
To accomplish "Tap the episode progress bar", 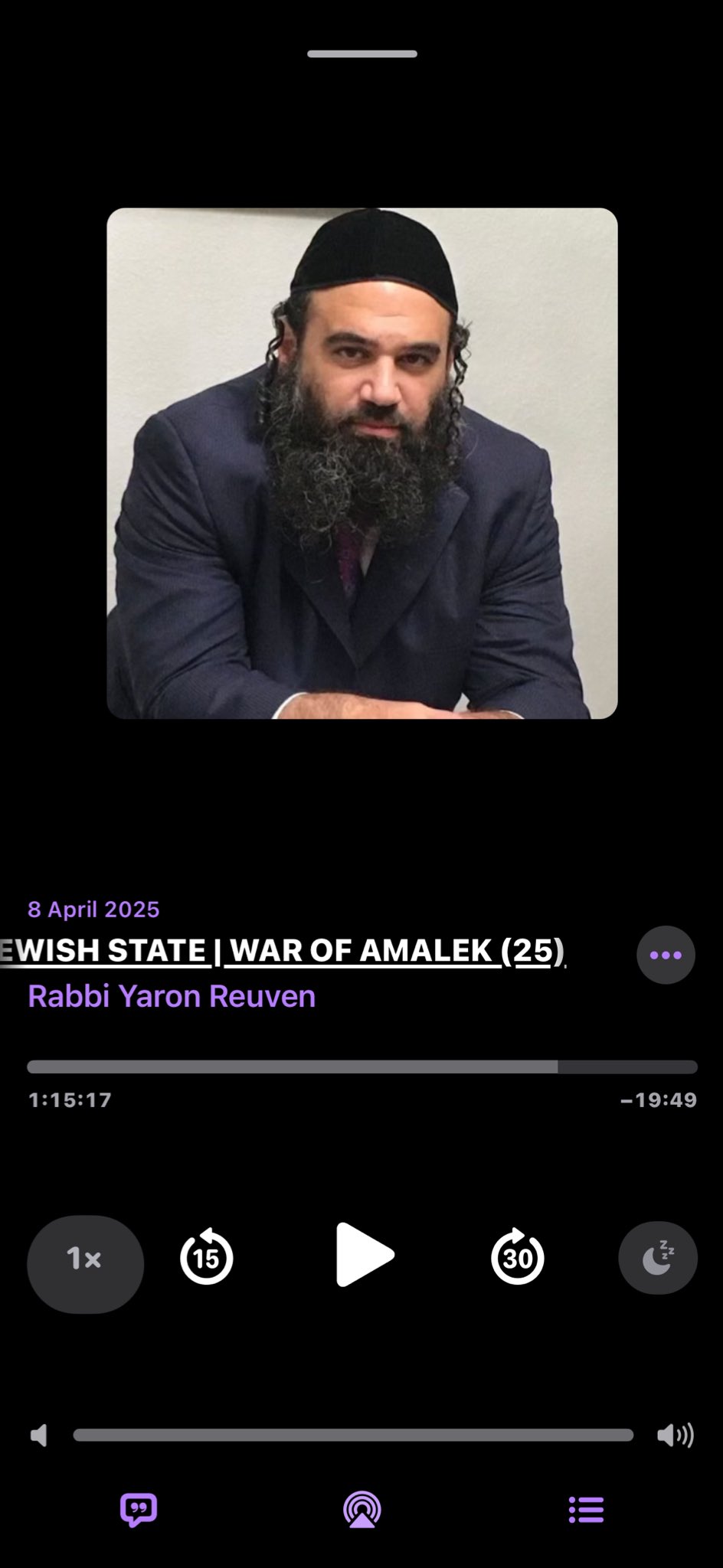I will pyautogui.click(x=361, y=1067).
